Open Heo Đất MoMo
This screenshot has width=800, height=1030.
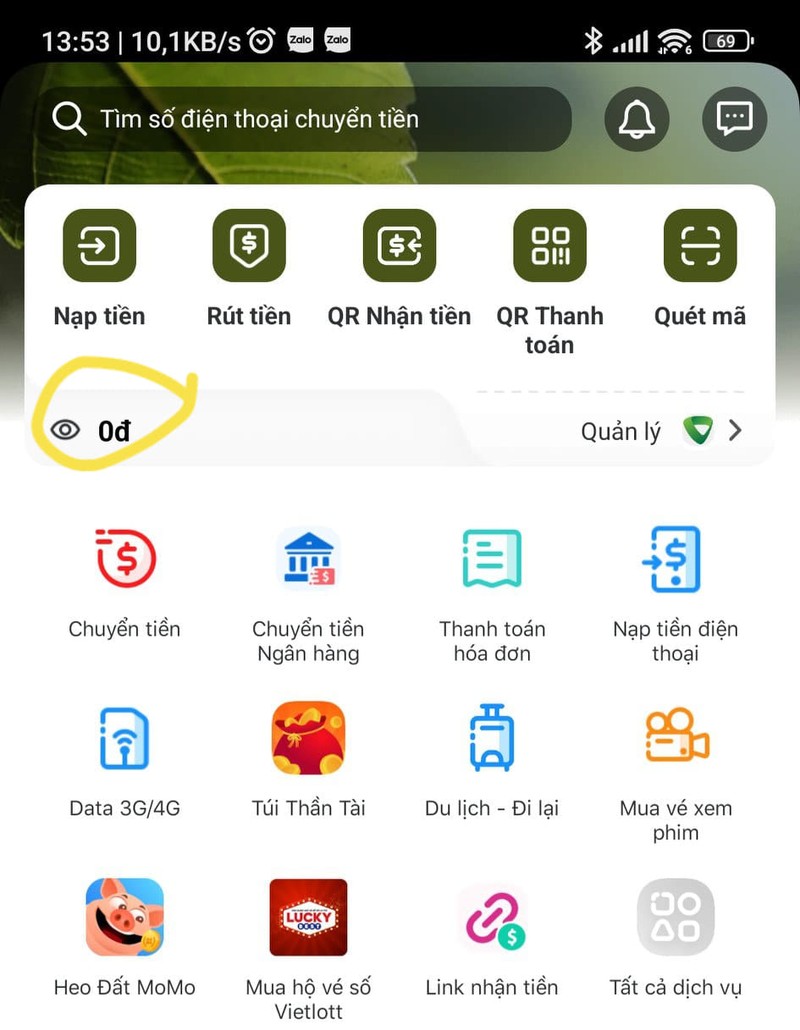click(125, 917)
